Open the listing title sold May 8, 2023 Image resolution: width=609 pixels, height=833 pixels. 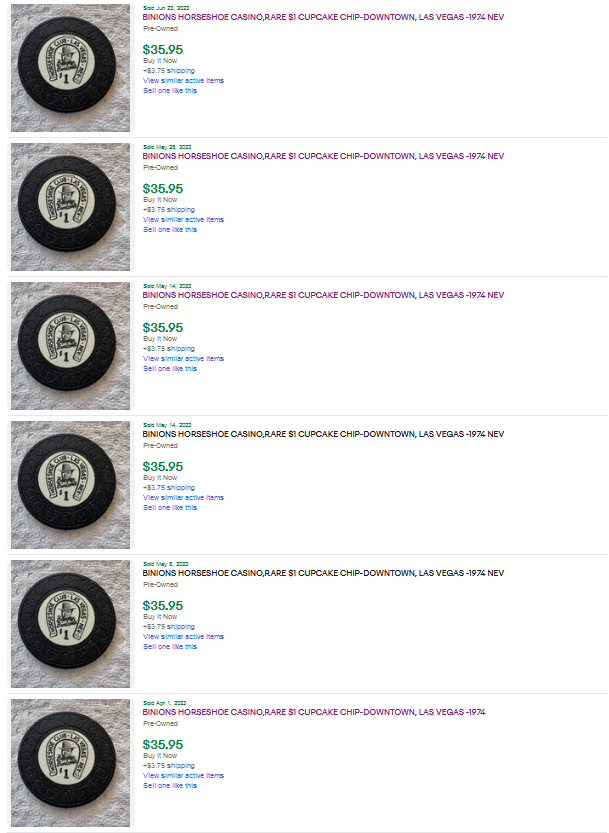[323, 573]
